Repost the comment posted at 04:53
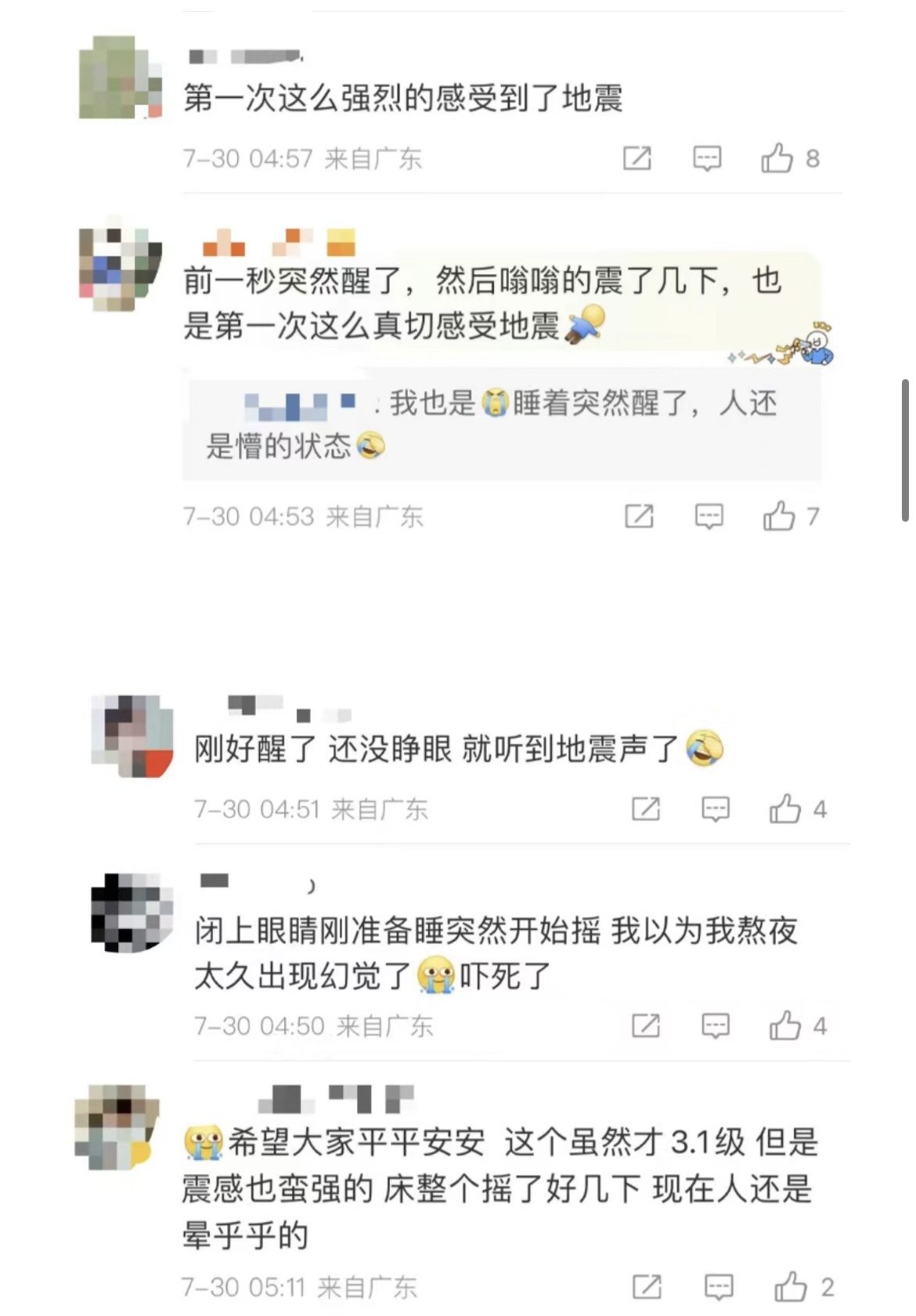 pyautogui.click(x=639, y=516)
